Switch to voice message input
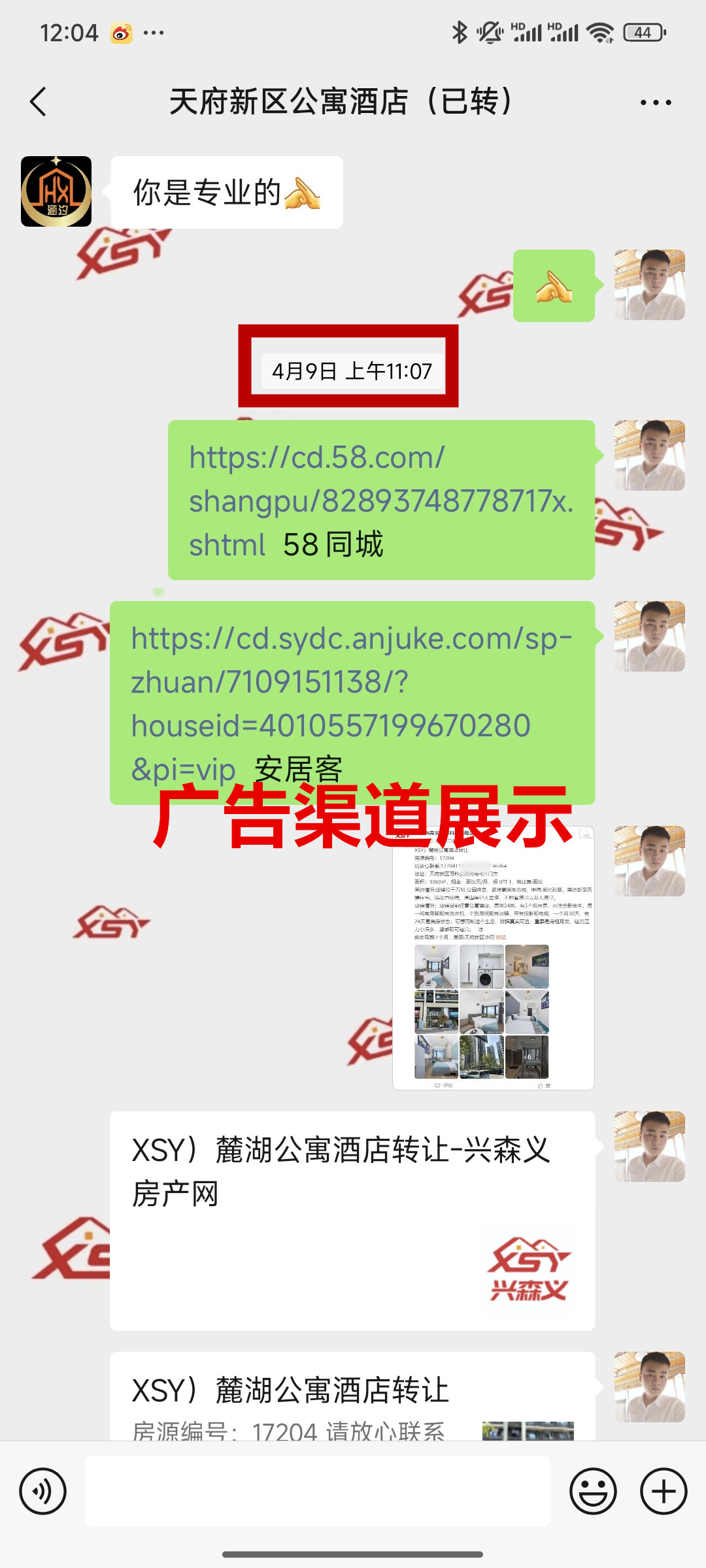 [x=43, y=1491]
